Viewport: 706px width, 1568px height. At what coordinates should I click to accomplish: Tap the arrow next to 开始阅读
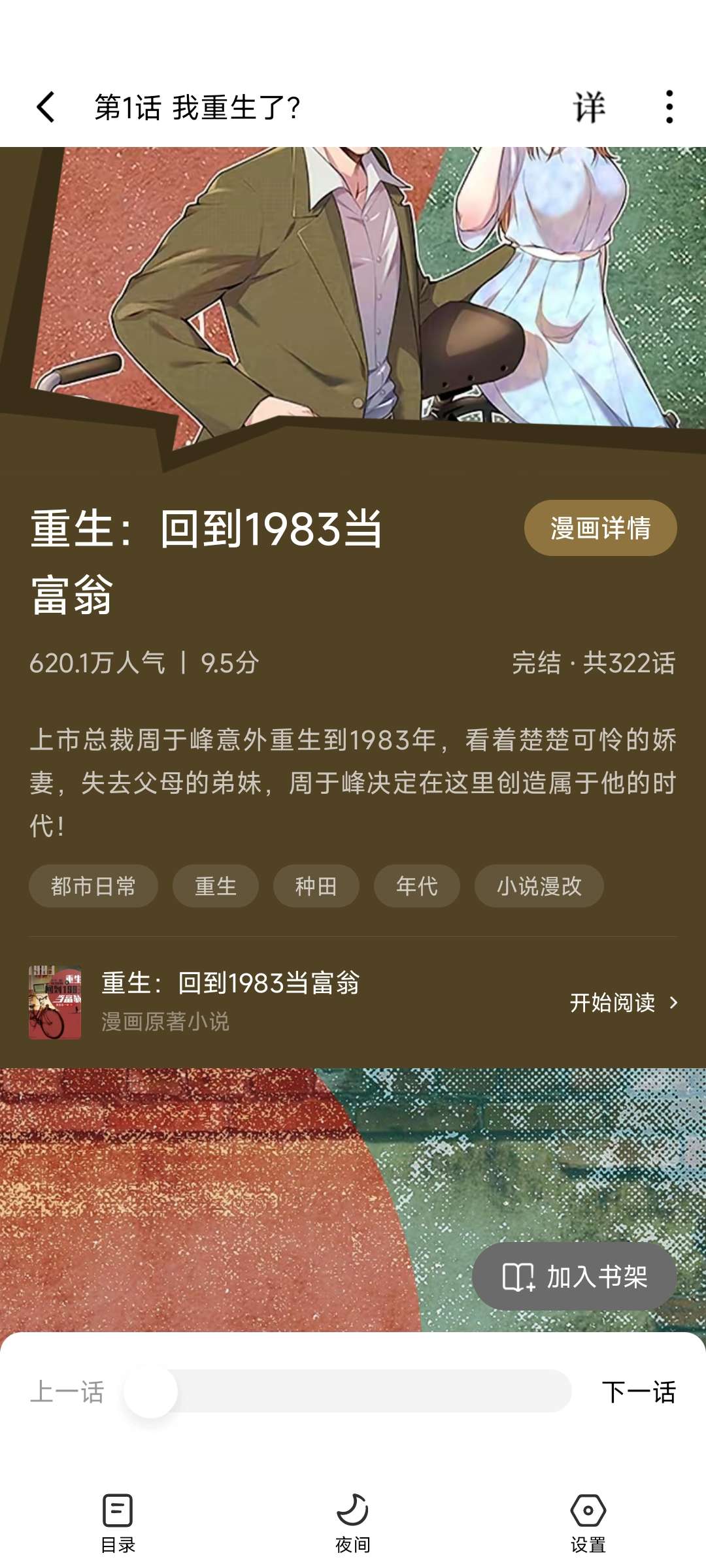[673, 1004]
